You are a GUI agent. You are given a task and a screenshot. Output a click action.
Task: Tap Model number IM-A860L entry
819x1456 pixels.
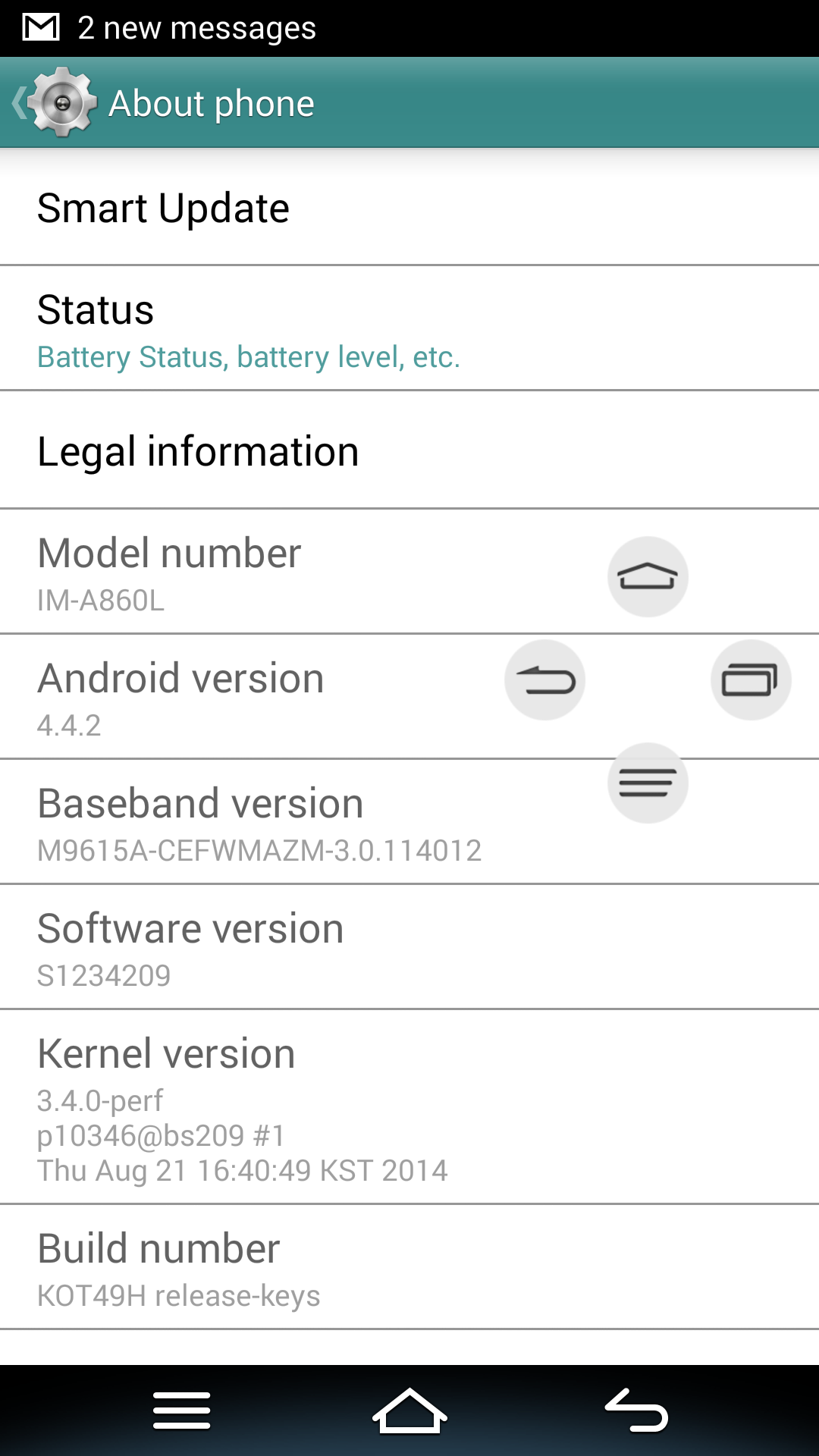click(227, 570)
